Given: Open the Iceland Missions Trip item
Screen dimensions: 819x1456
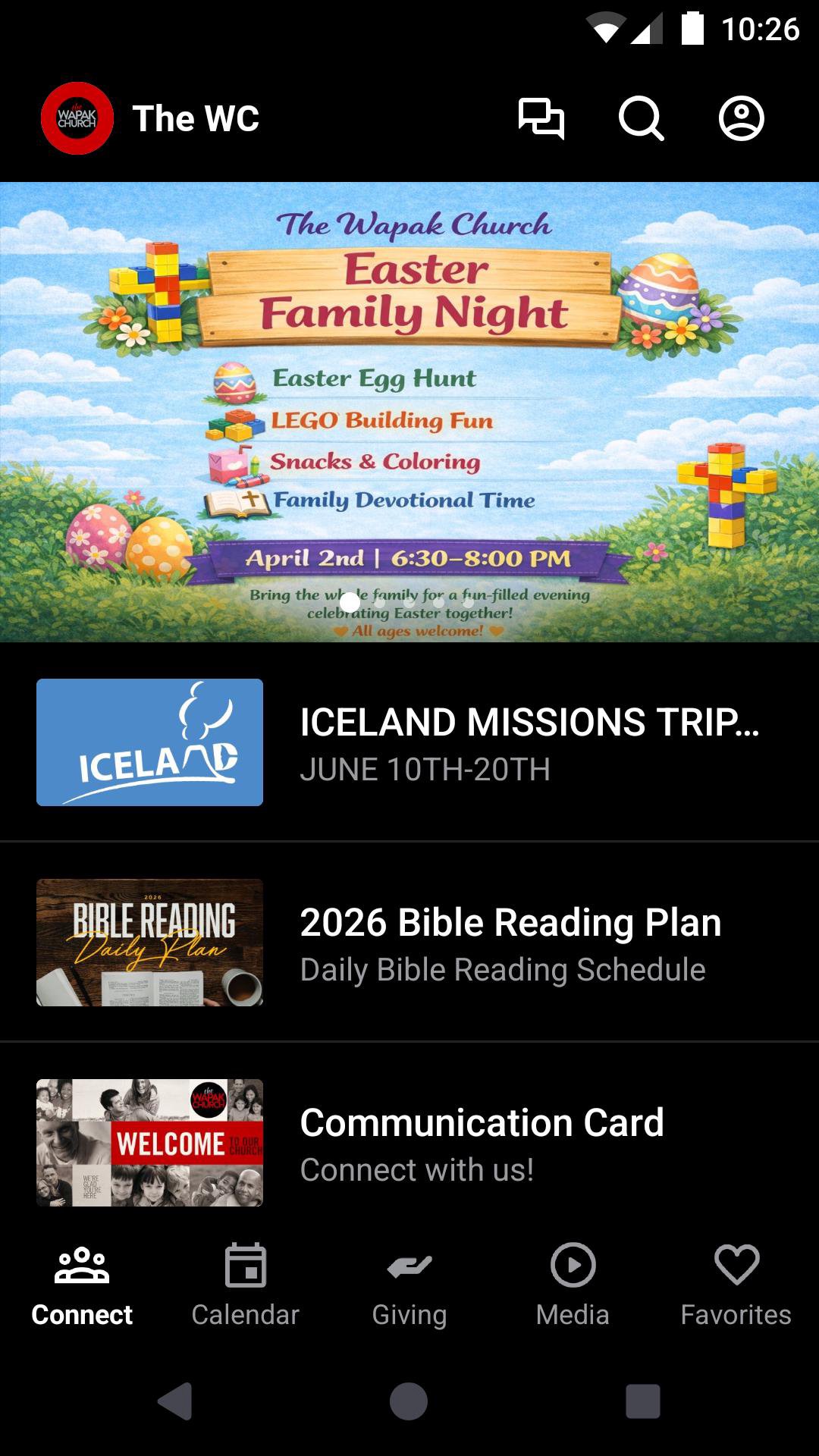Looking at the screenshot, I should pyautogui.click(x=409, y=742).
